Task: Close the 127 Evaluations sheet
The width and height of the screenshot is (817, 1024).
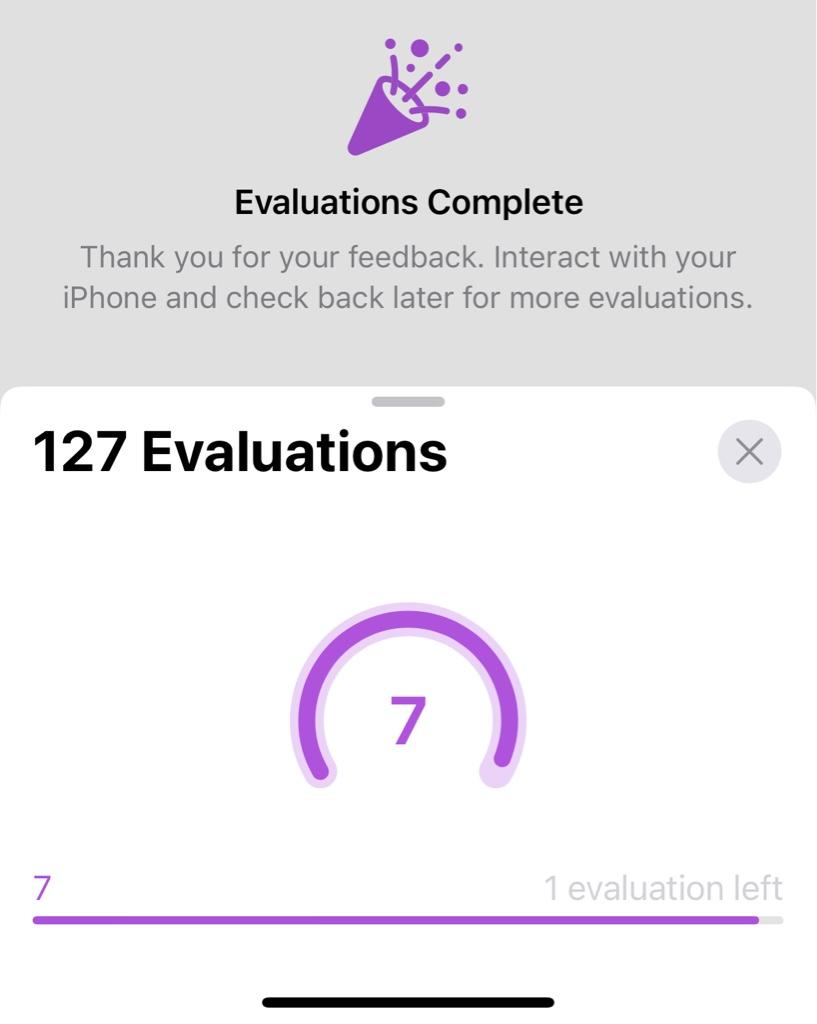Action: 749,452
